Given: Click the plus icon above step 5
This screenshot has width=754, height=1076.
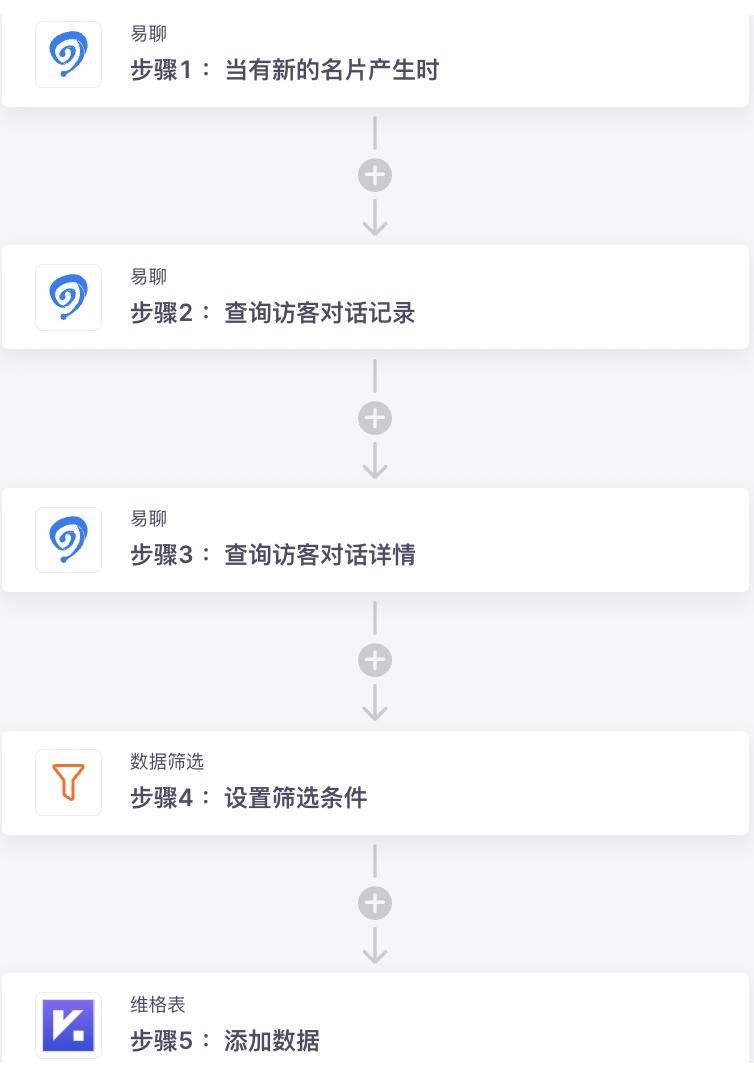Looking at the screenshot, I should click(x=375, y=903).
